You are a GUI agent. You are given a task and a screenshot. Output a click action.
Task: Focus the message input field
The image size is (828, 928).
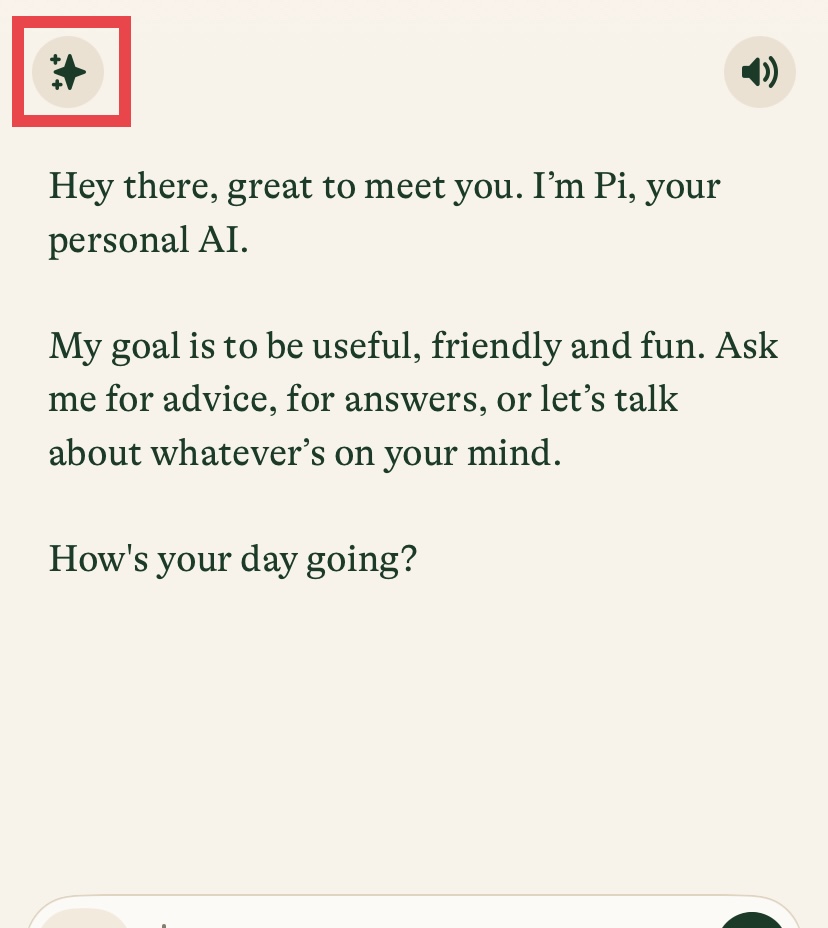click(x=420, y=918)
